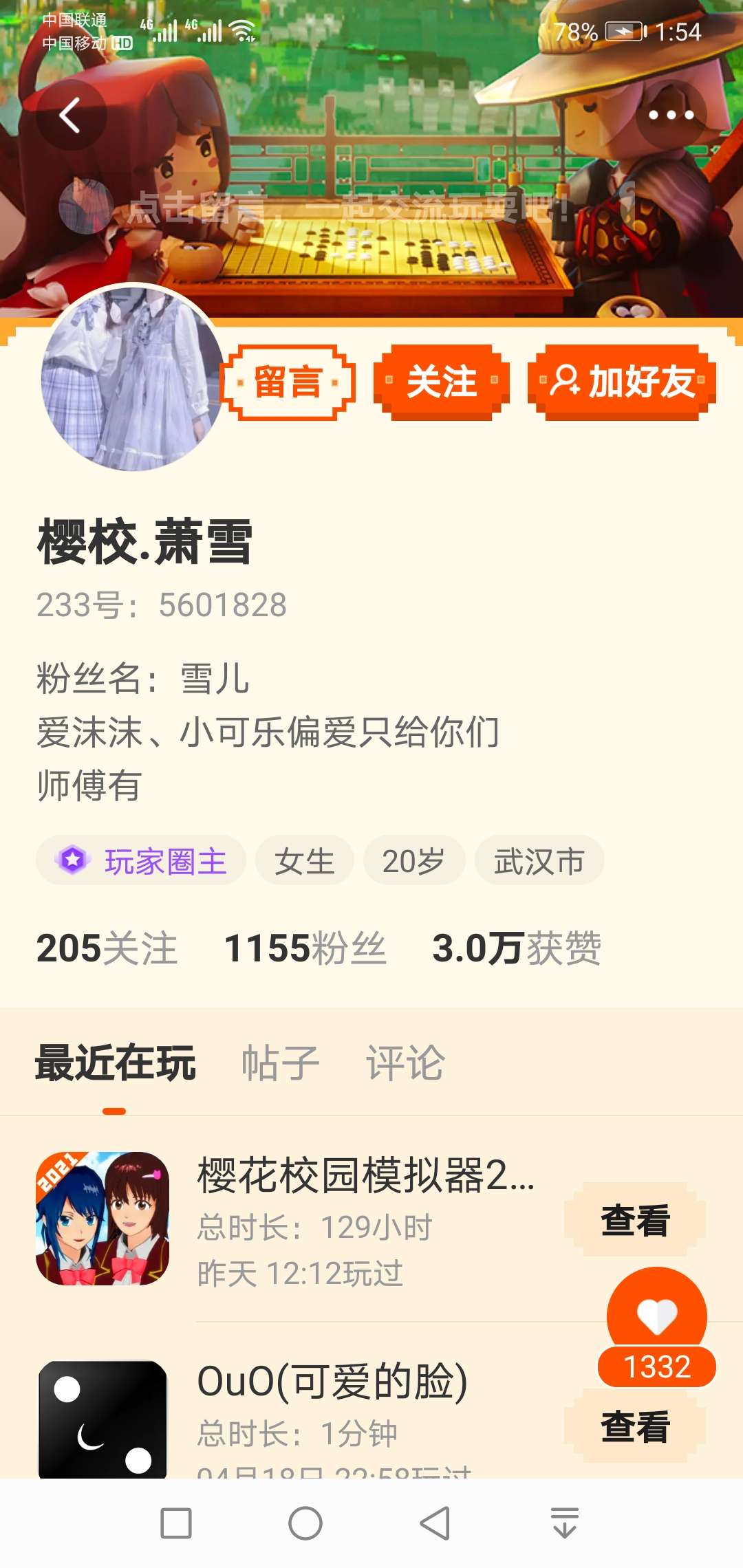Image resolution: width=743 pixels, height=1568 pixels.
Task: Tap 查看 for 樱花校园模拟器
Action: 635,1219
